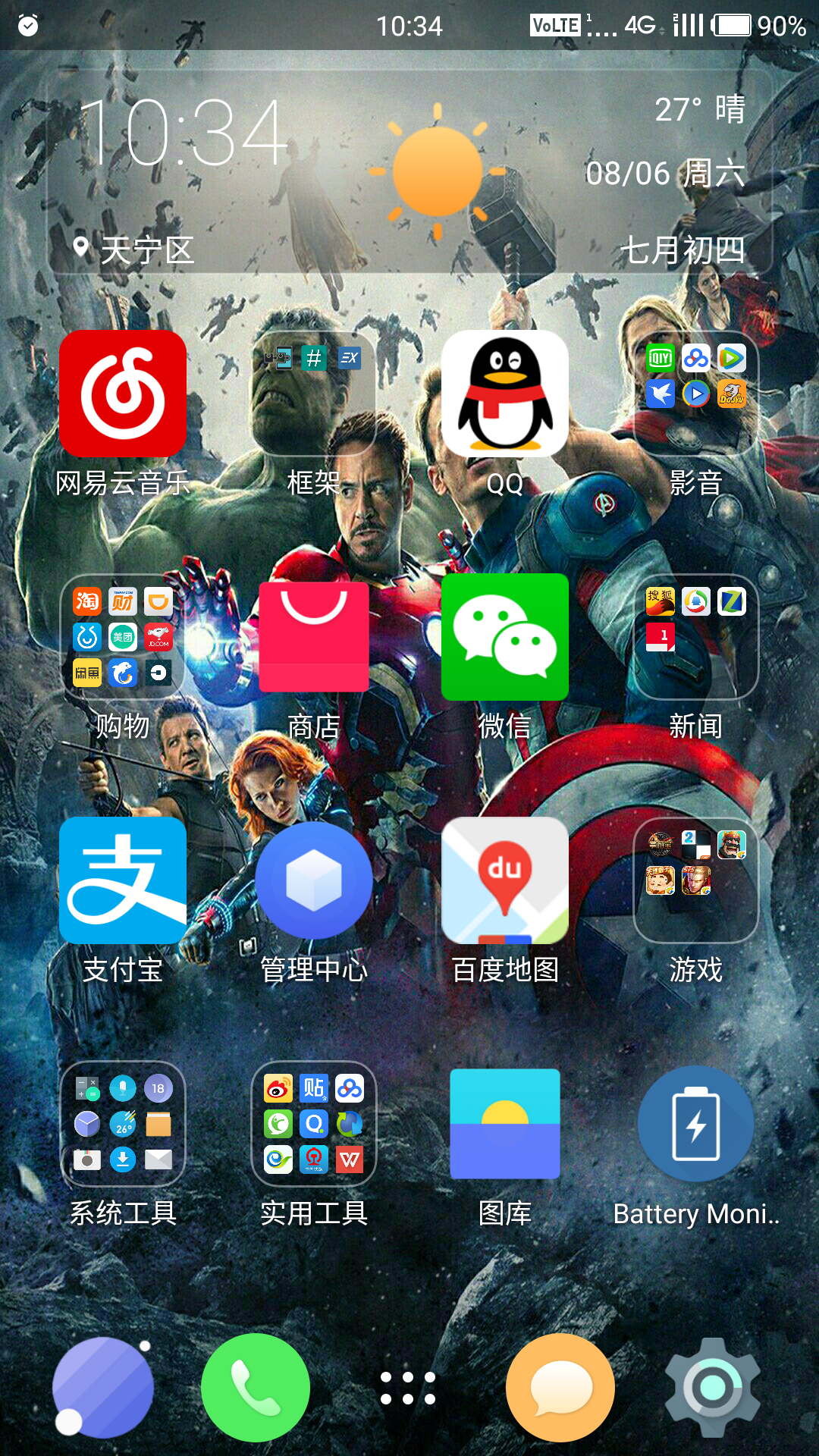Open the green phone dialer in the dock
This screenshot has width=819, height=1456.
(256, 1388)
